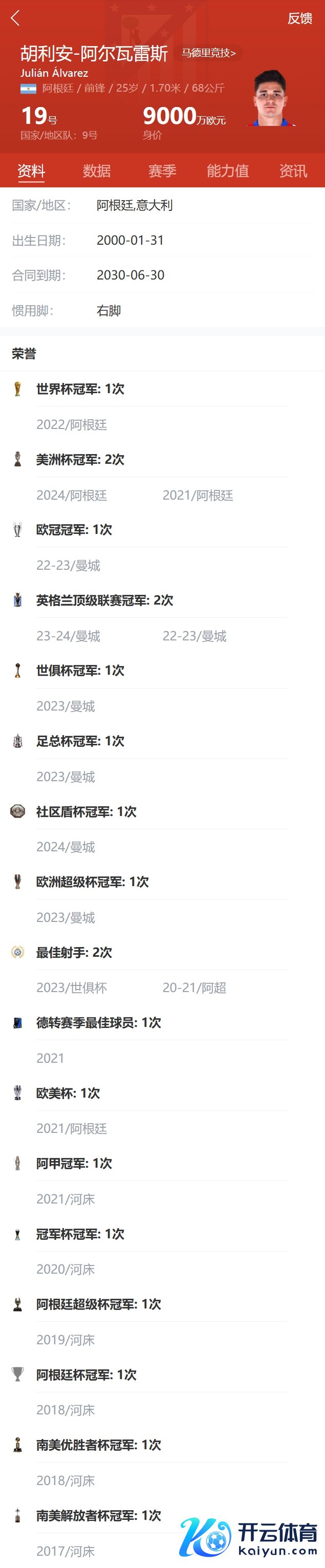Screen dimensions: 325x1568
Task: Switch to the 数据 tab
Action: click(x=97, y=171)
